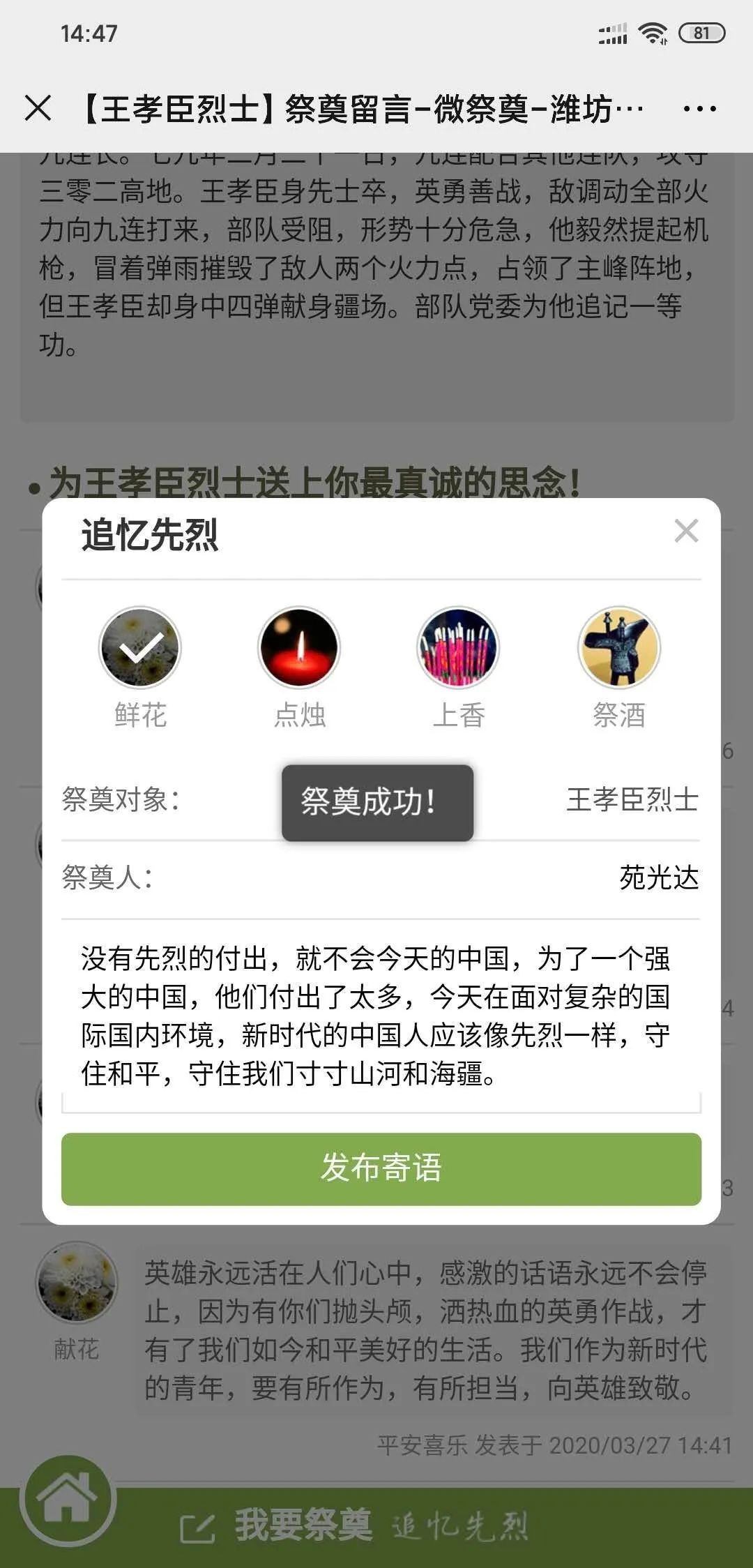Select the 鲜花 offering option

pyautogui.click(x=140, y=648)
